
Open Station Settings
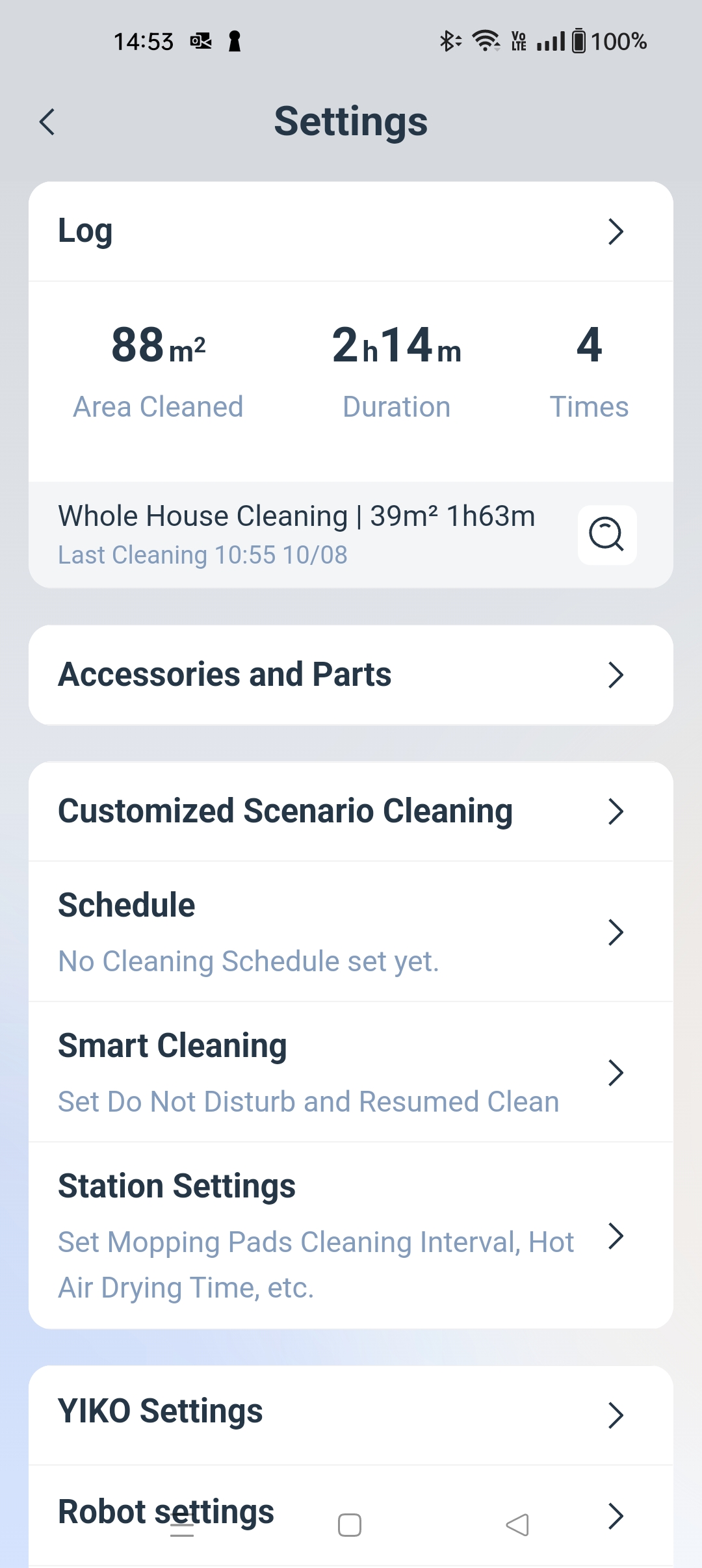(351, 1235)
